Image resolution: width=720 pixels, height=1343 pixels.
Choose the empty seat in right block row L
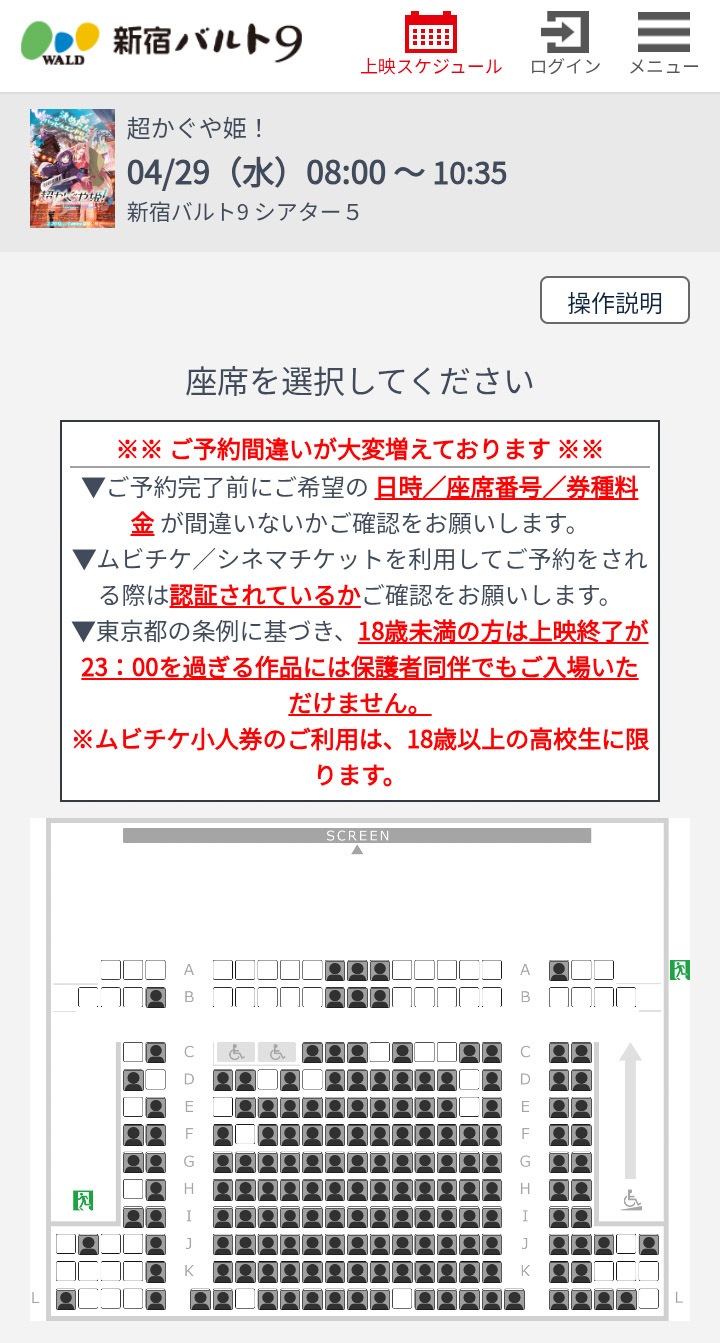point(648,1299)
